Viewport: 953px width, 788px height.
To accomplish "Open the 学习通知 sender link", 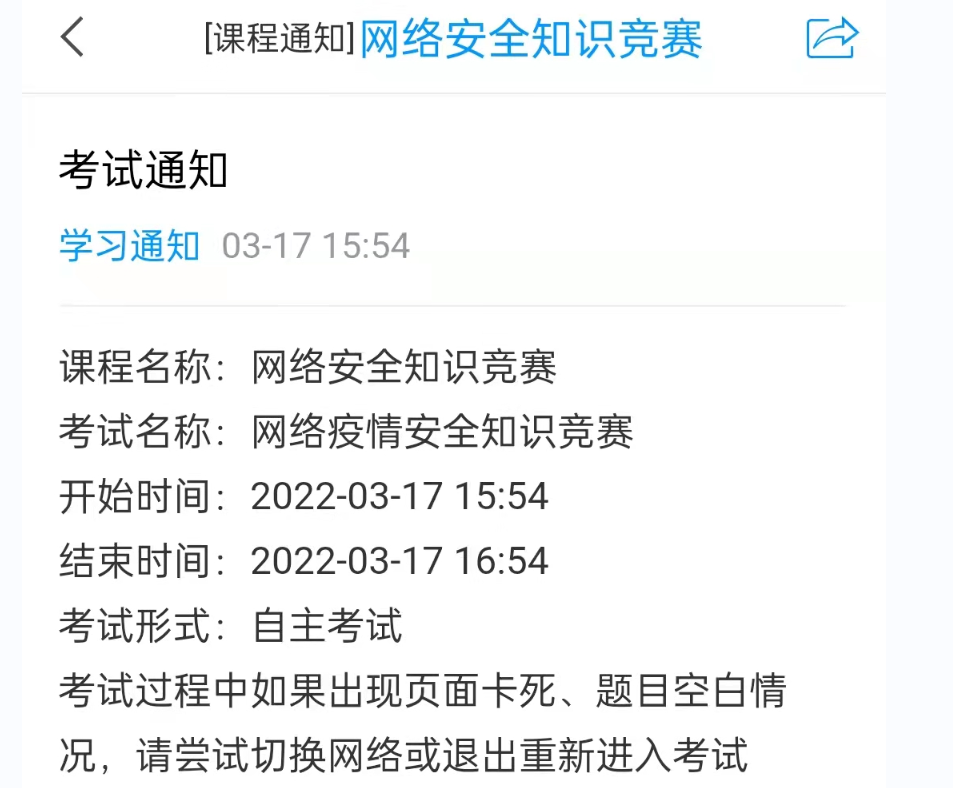I will click(130, 245).
